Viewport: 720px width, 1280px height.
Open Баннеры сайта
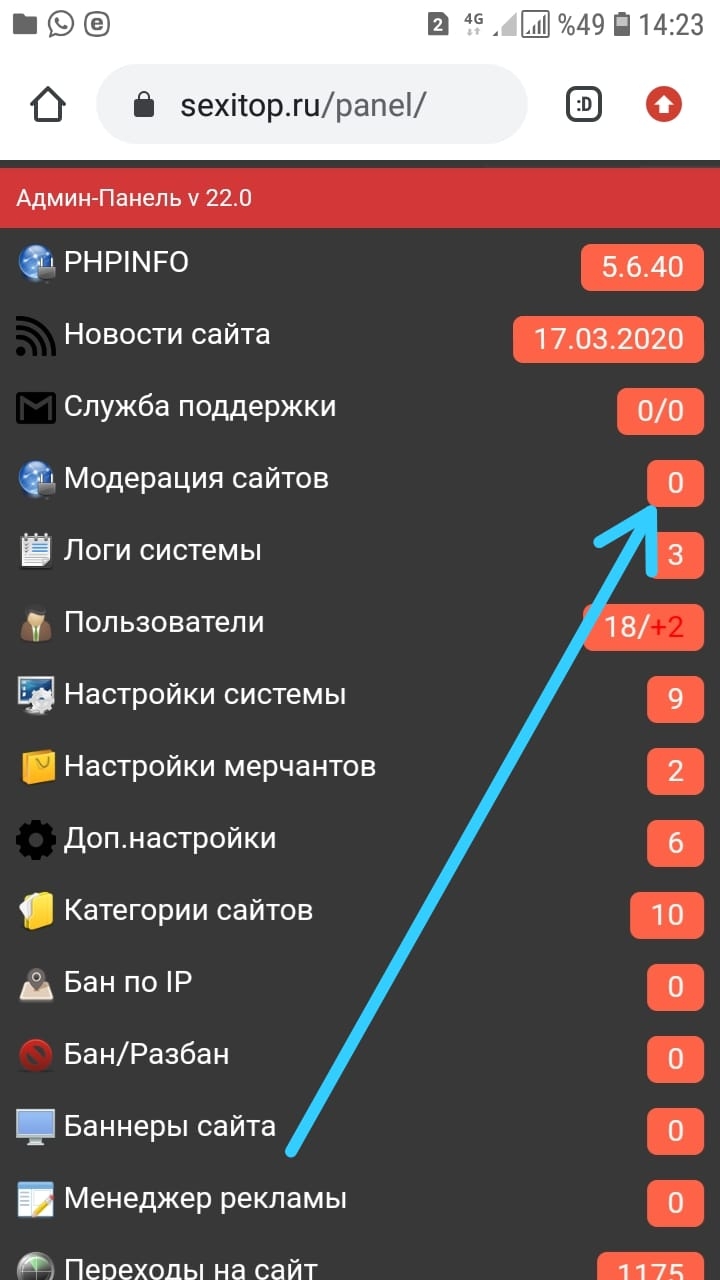(169, 1127)
